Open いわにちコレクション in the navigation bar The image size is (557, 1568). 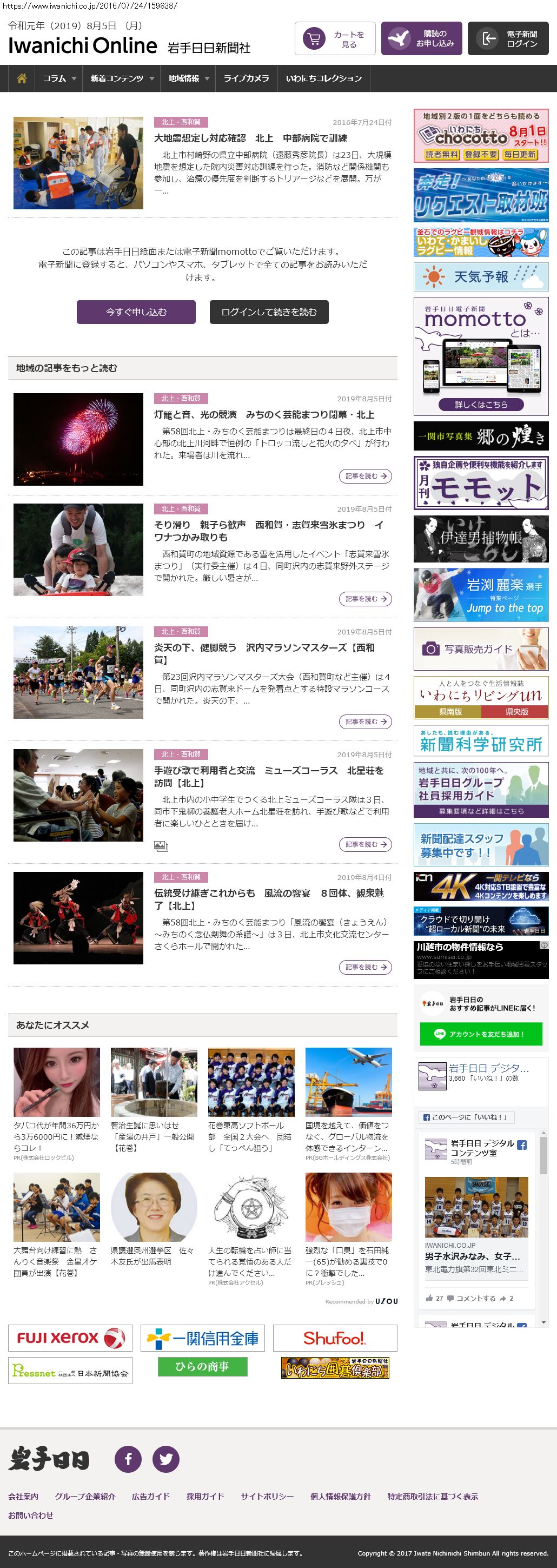[x=323, y=78]
